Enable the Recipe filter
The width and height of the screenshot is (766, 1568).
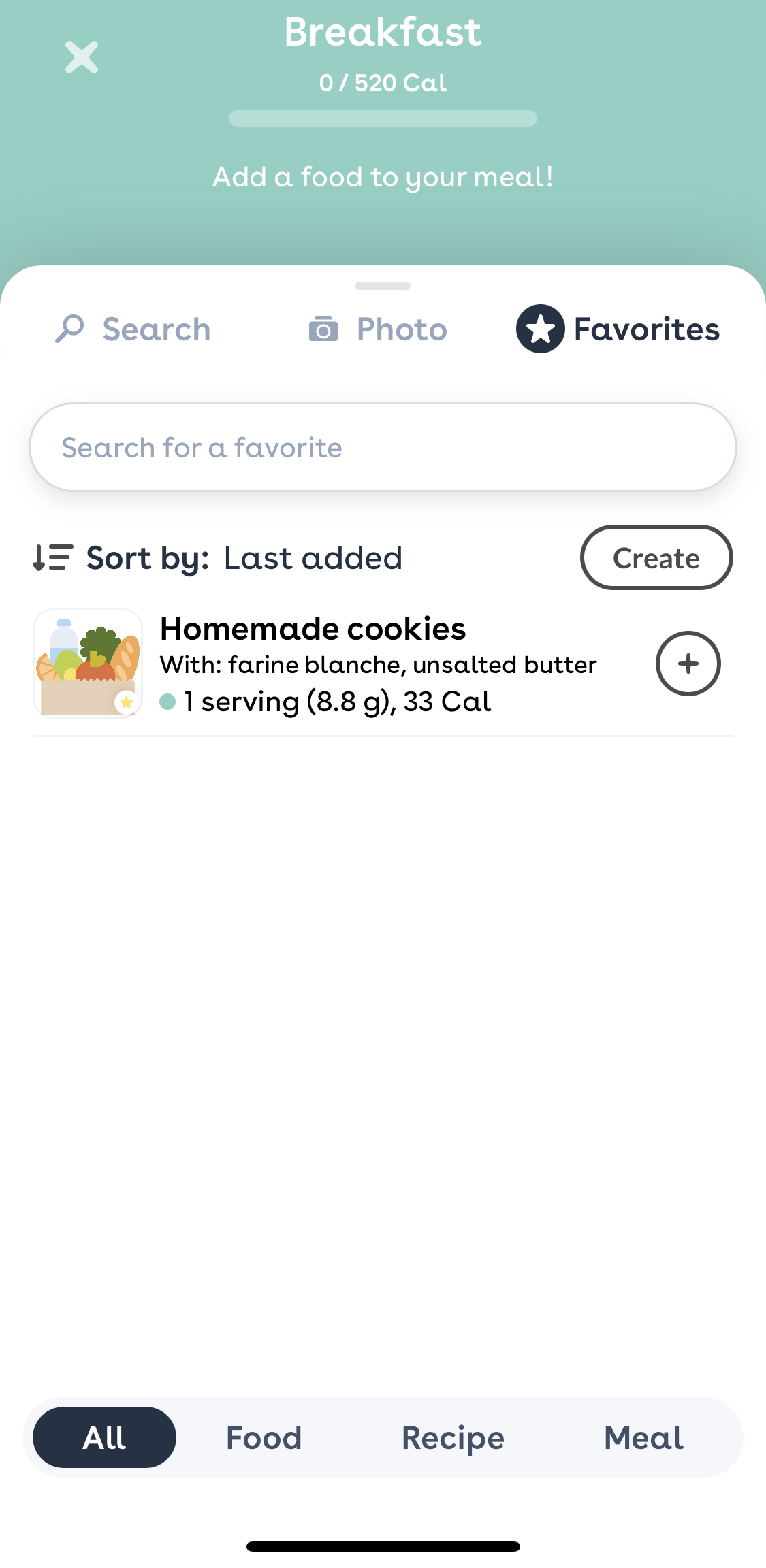coord(453,1437)
